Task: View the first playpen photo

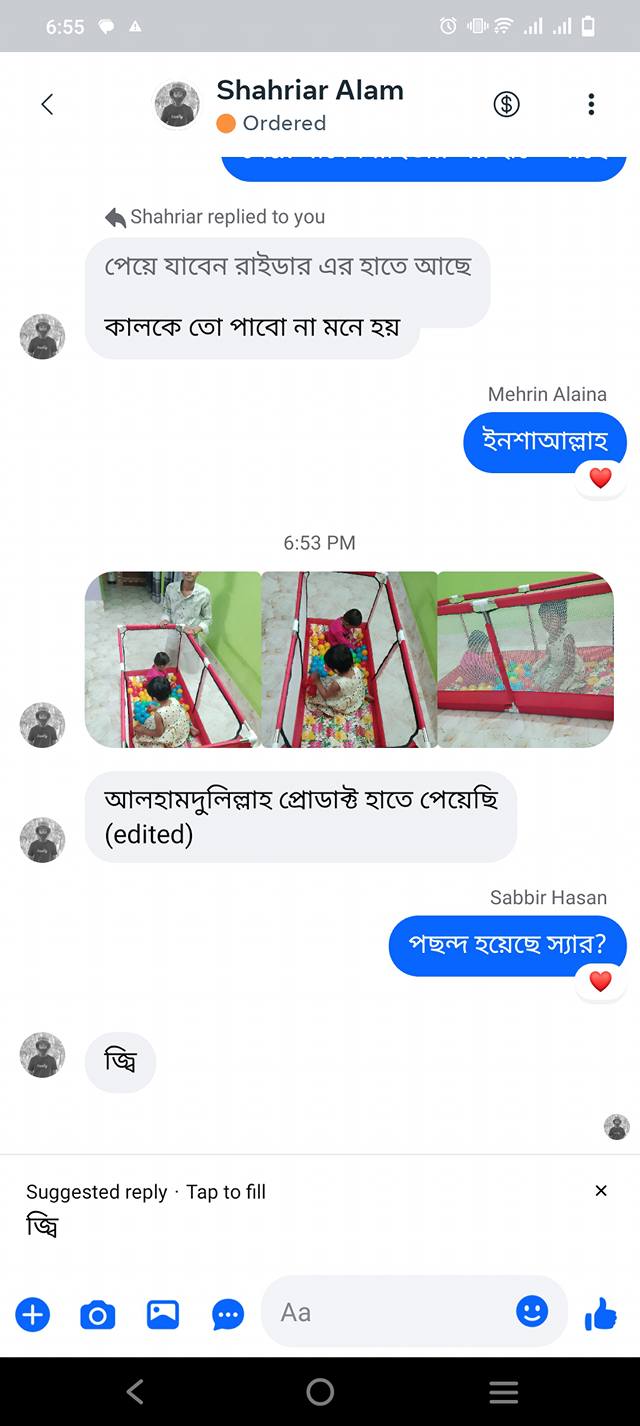Action: (173, 659)
